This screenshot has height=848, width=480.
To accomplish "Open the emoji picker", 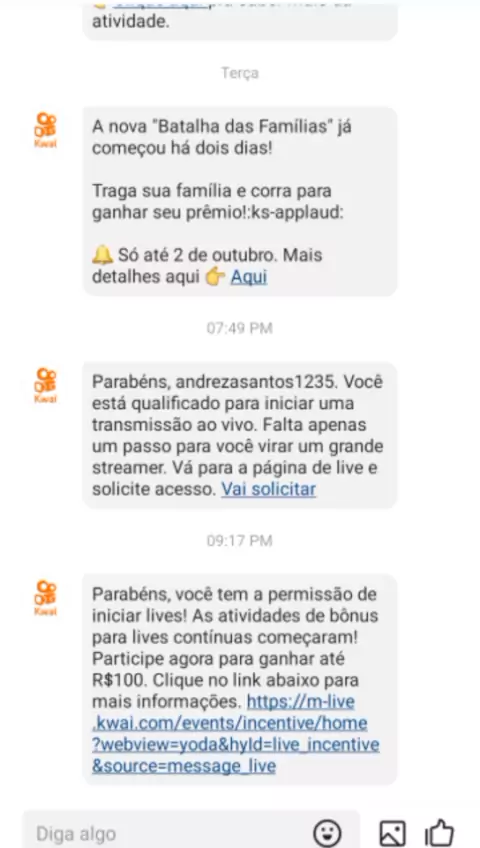I will [x=328, y=832].
